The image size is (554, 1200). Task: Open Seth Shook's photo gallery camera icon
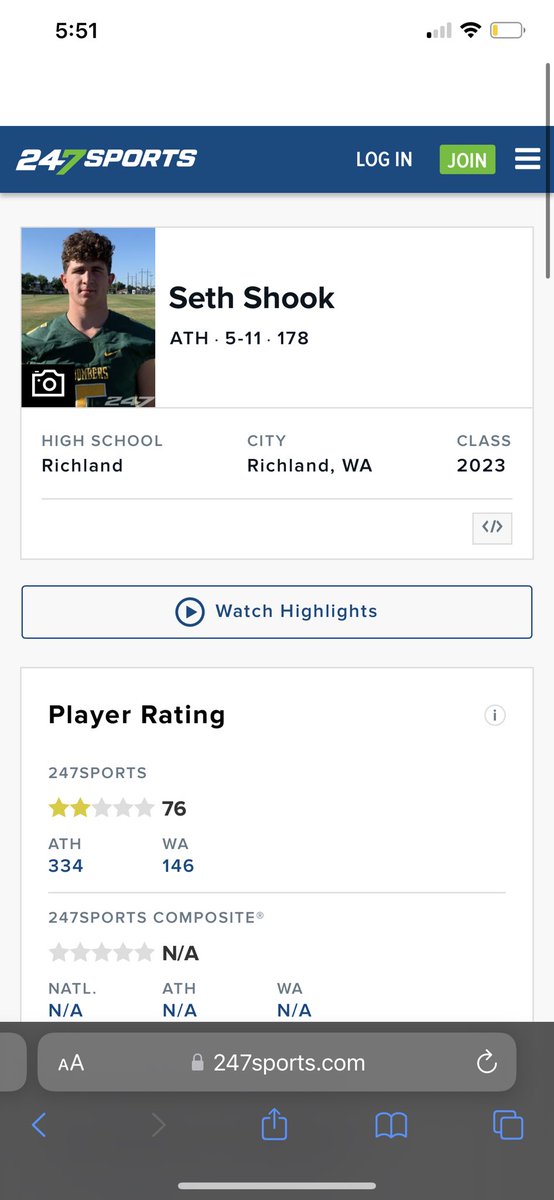tap(47, 383)
